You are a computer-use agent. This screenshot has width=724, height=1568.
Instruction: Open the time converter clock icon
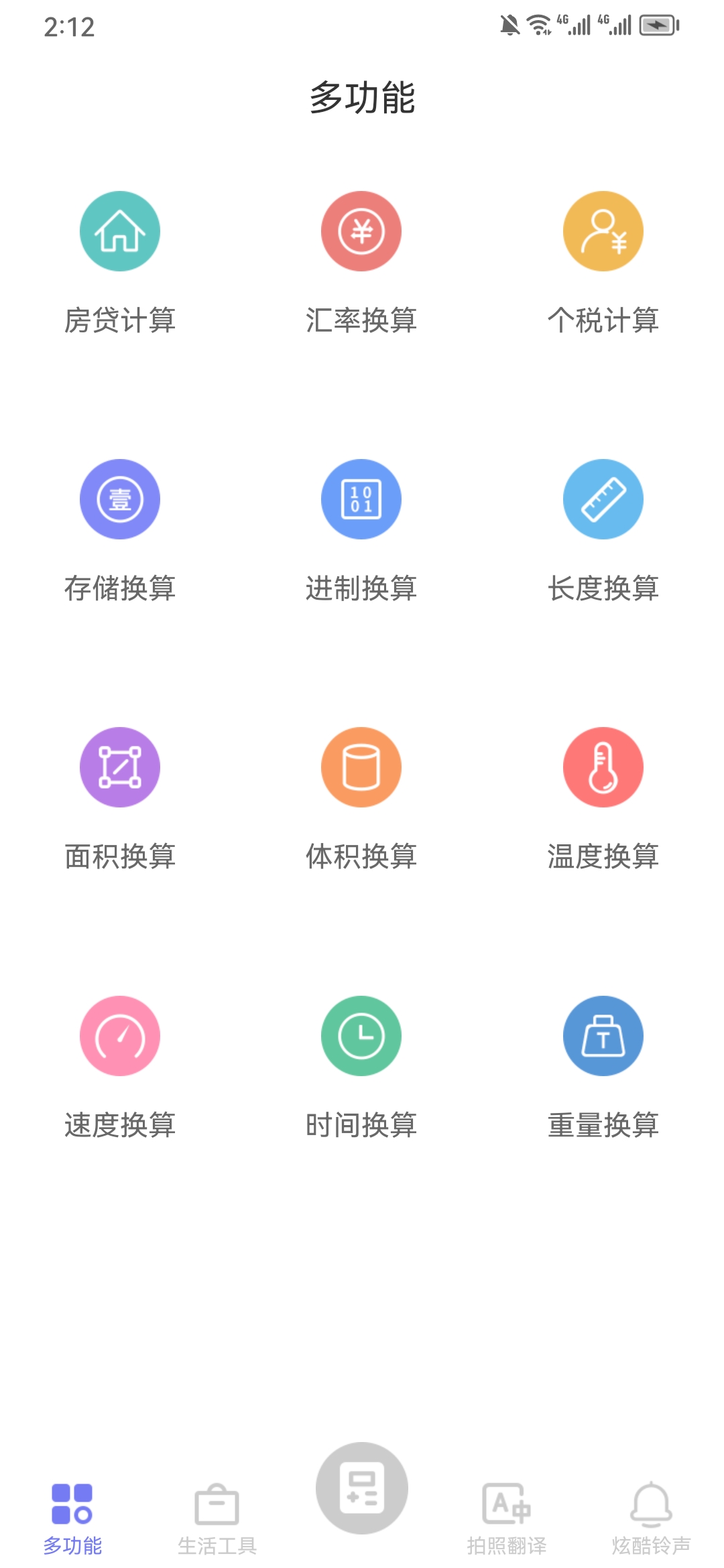361,1035
